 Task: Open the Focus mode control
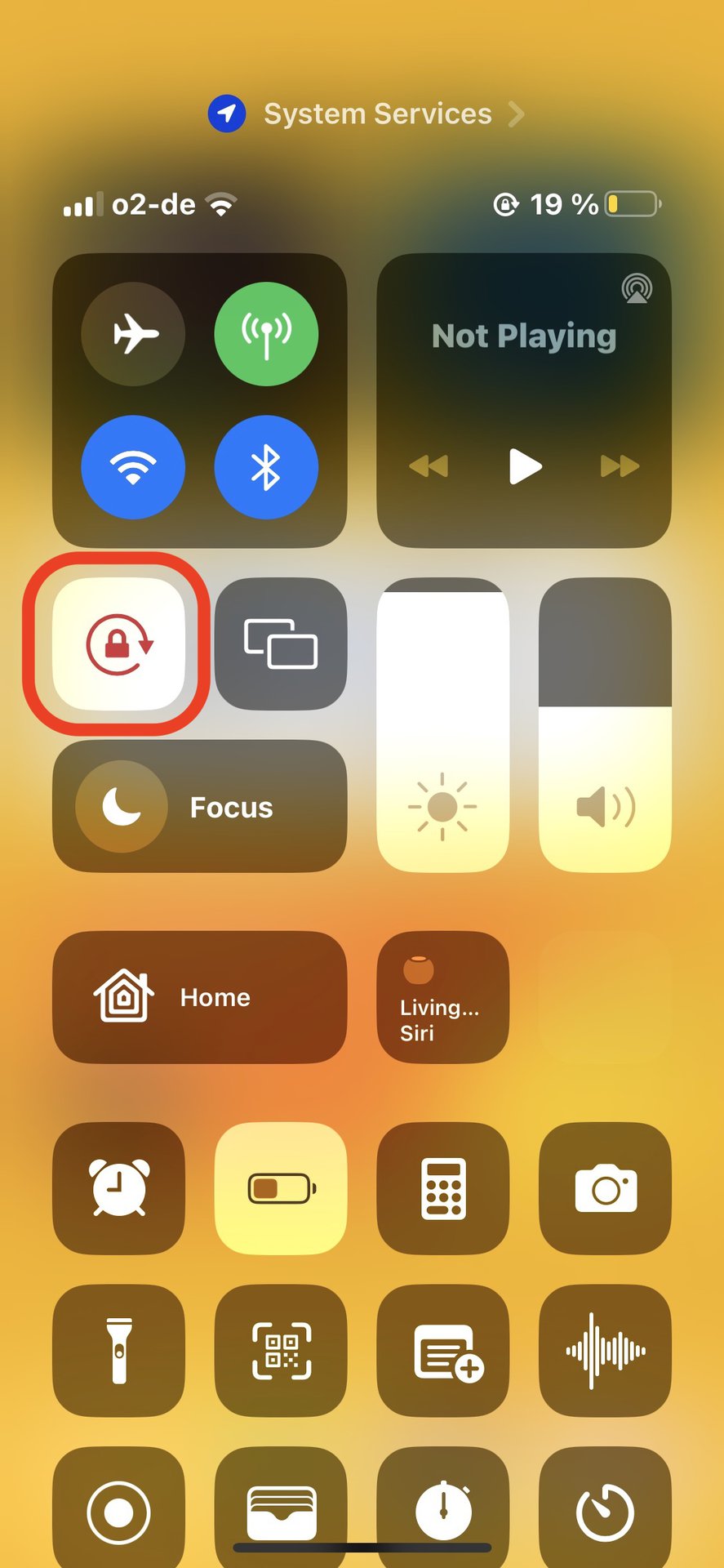coord(199,807)
